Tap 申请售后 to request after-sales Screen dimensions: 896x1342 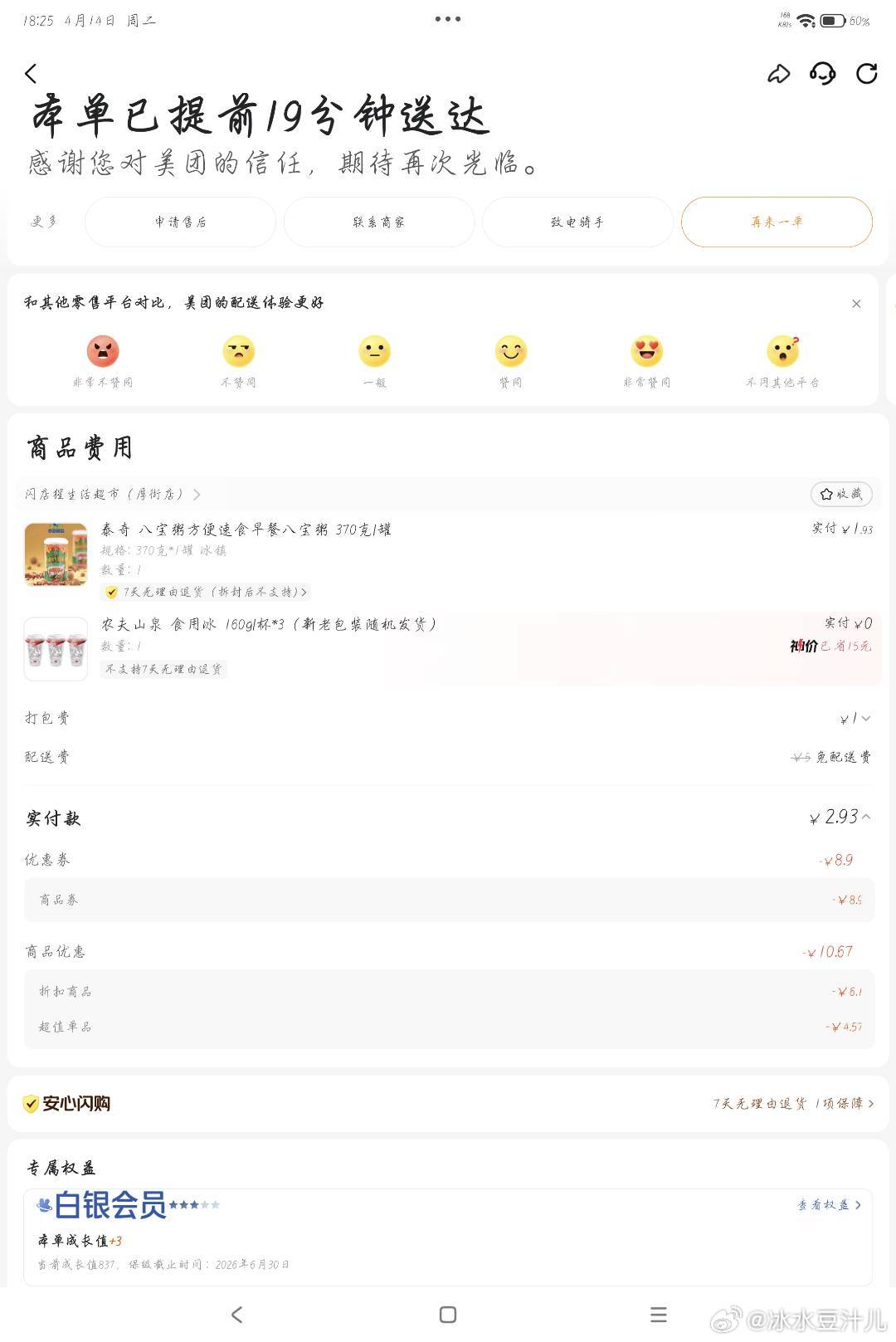[180, 222]
